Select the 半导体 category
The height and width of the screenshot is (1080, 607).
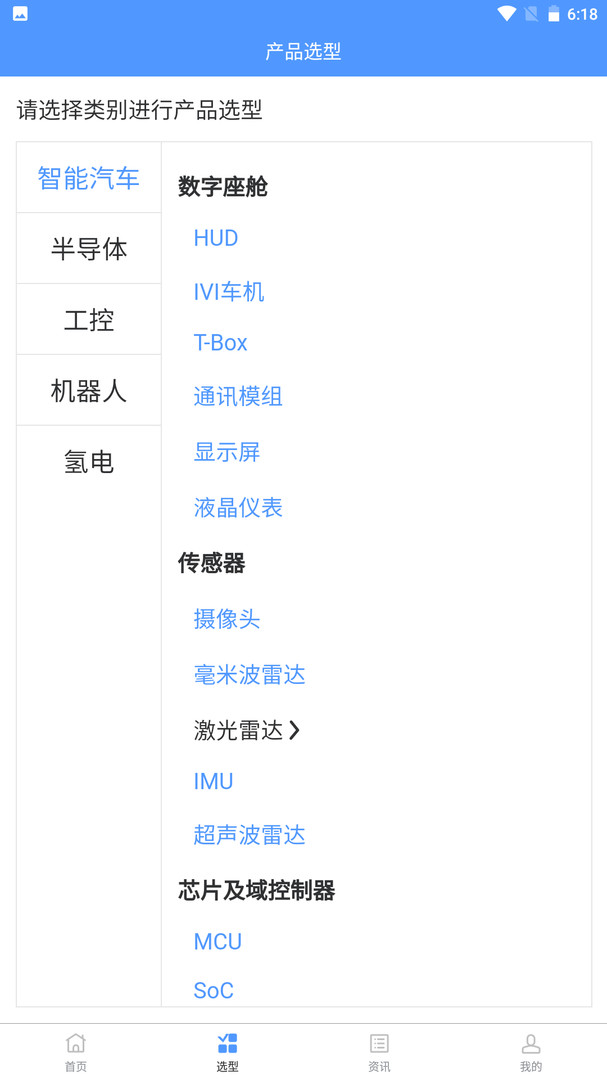pos(89,249)
